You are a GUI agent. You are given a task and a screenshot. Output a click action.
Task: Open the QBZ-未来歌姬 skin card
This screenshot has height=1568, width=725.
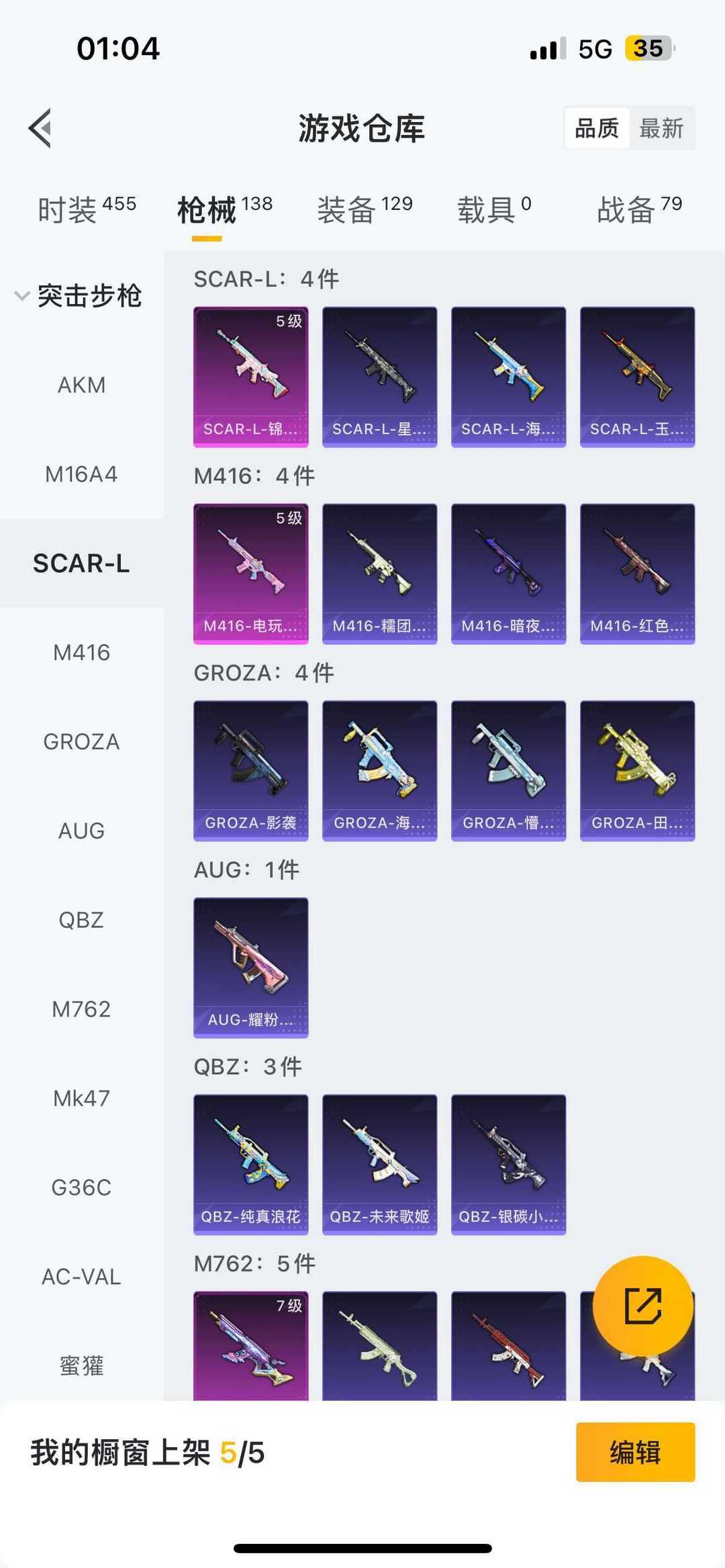[380, 1165]
